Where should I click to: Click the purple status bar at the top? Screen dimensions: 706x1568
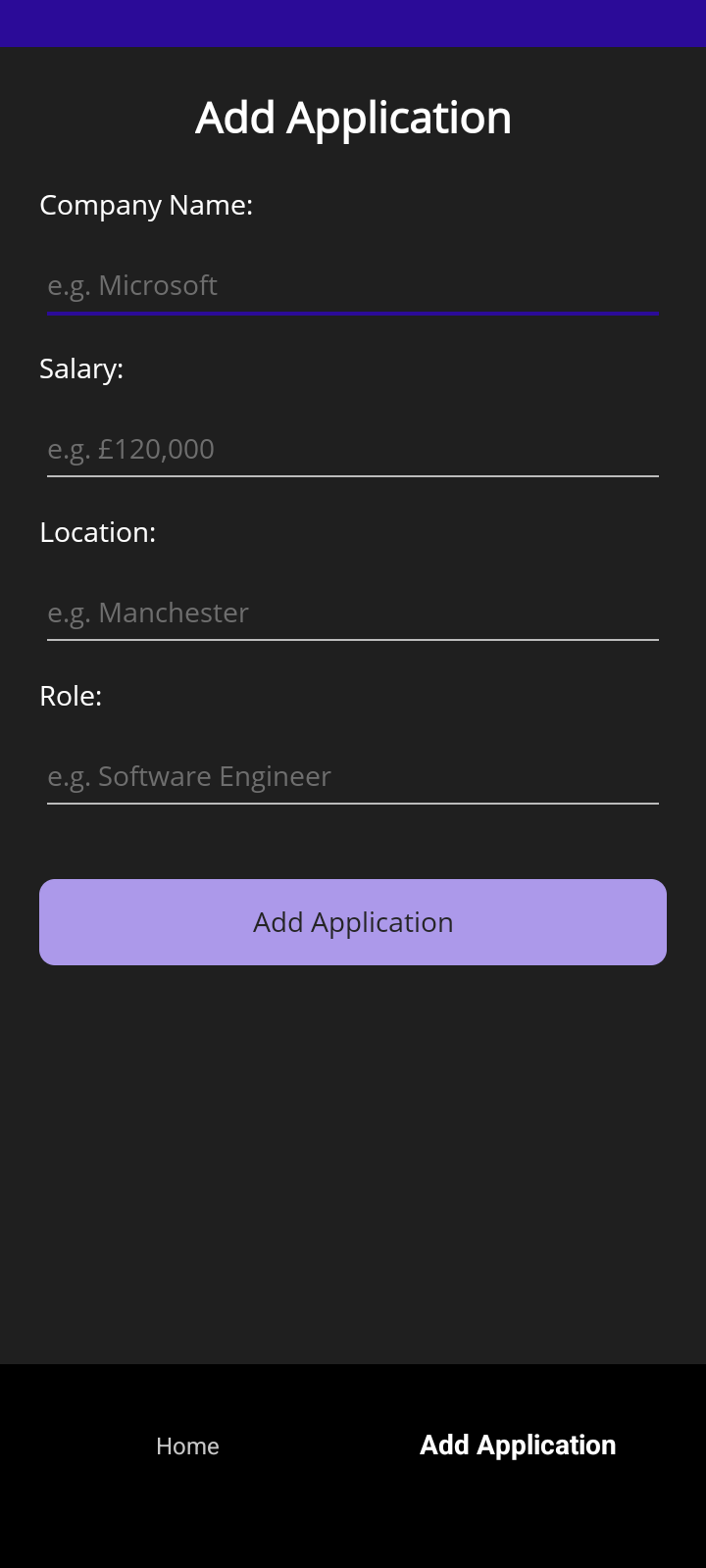click(x=353, y=22)
